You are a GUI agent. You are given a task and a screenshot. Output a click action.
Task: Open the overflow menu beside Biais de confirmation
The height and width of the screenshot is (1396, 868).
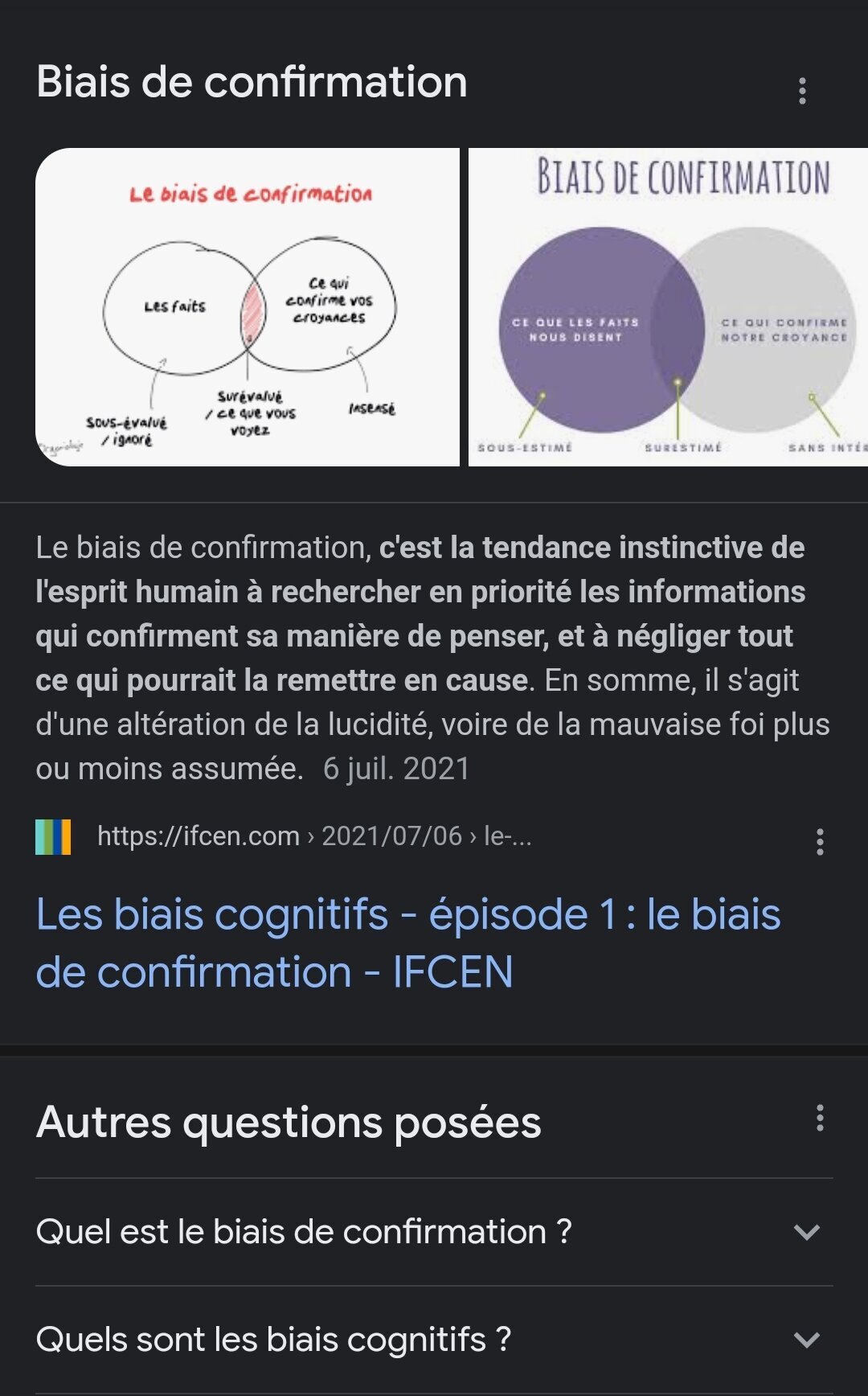802,91
